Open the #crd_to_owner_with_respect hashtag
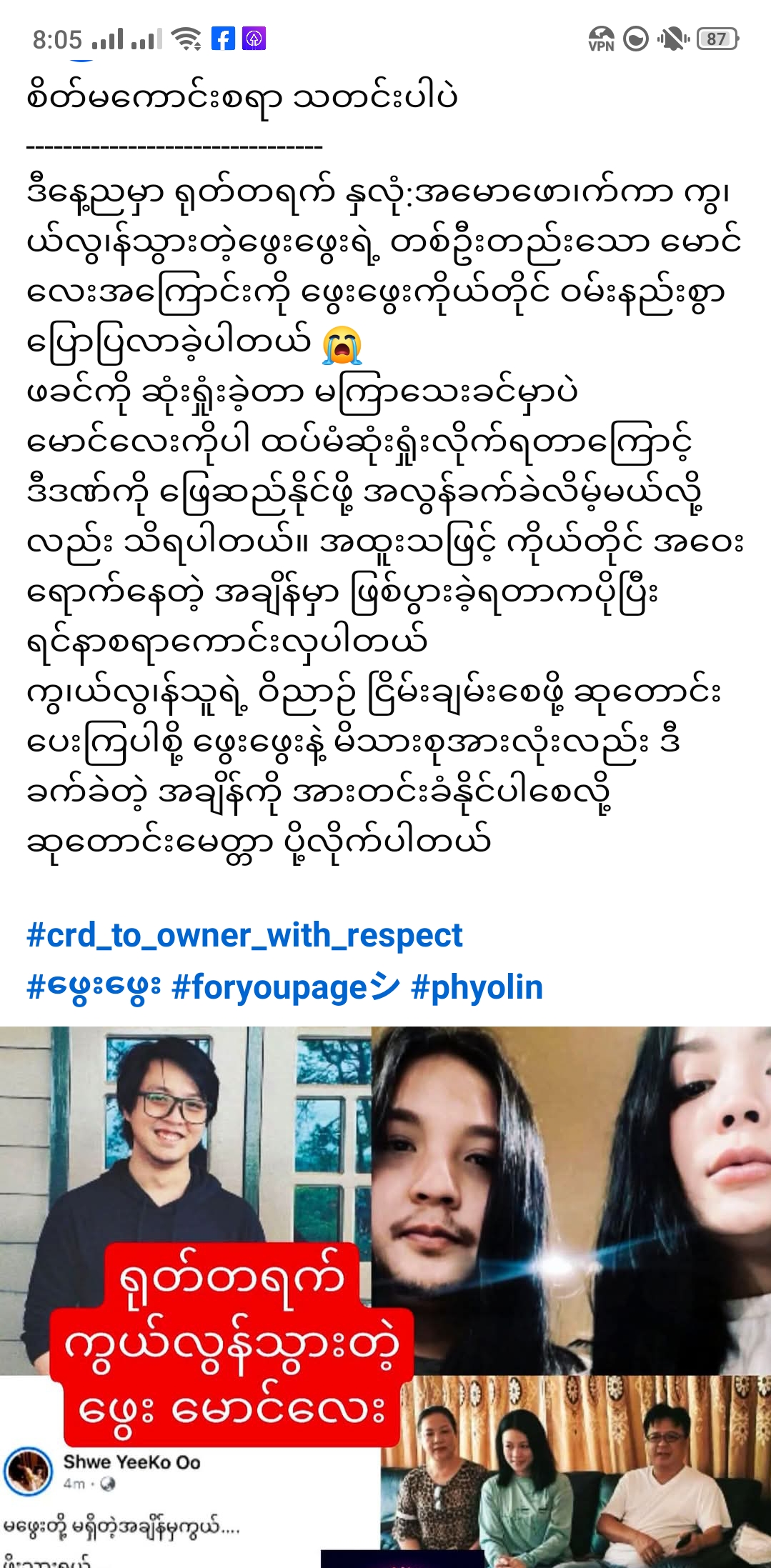Screen dimensions: 771x1568 (x=244, y=936)
